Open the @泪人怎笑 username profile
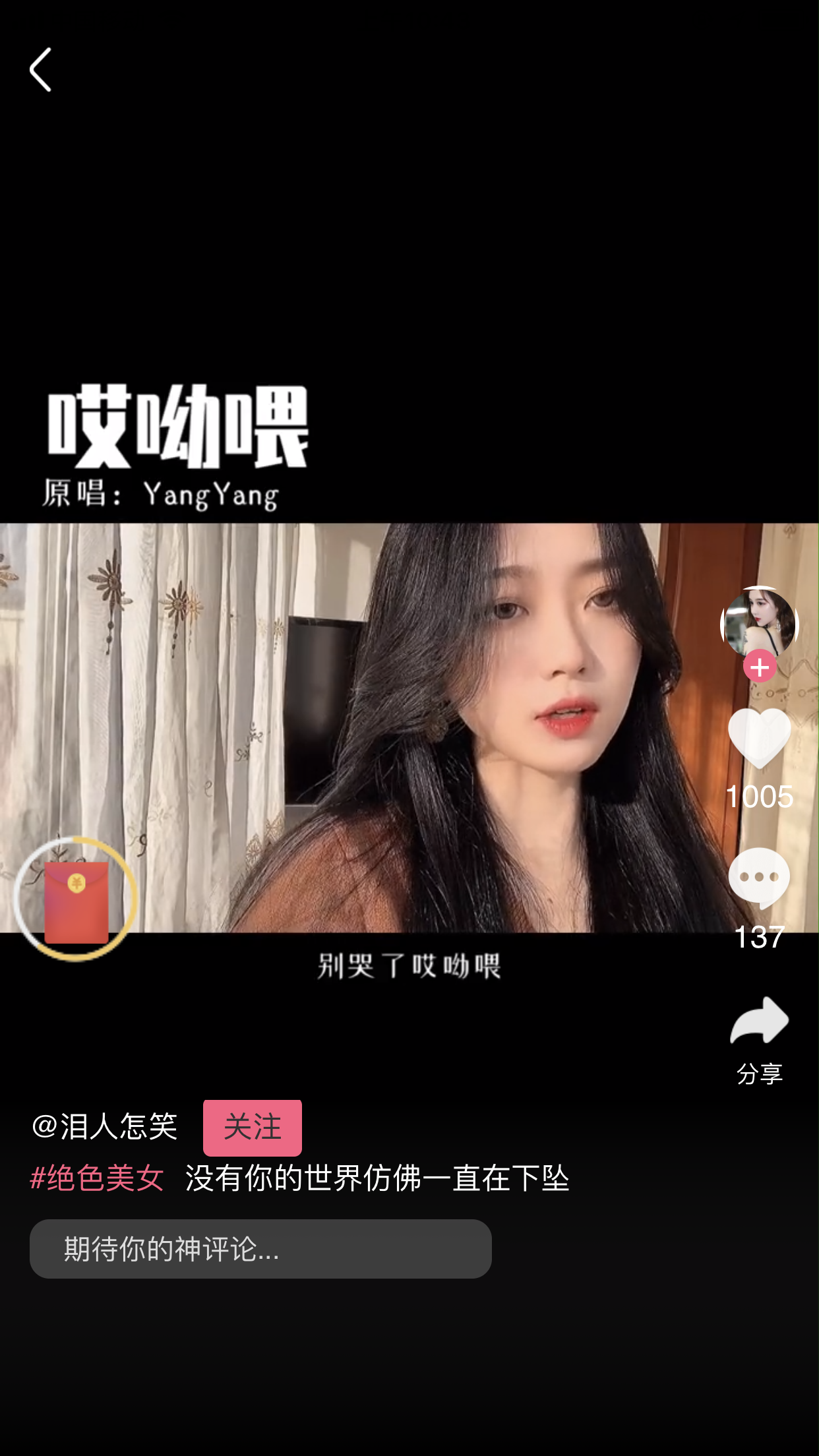819x1456 pixels. 106,1126
